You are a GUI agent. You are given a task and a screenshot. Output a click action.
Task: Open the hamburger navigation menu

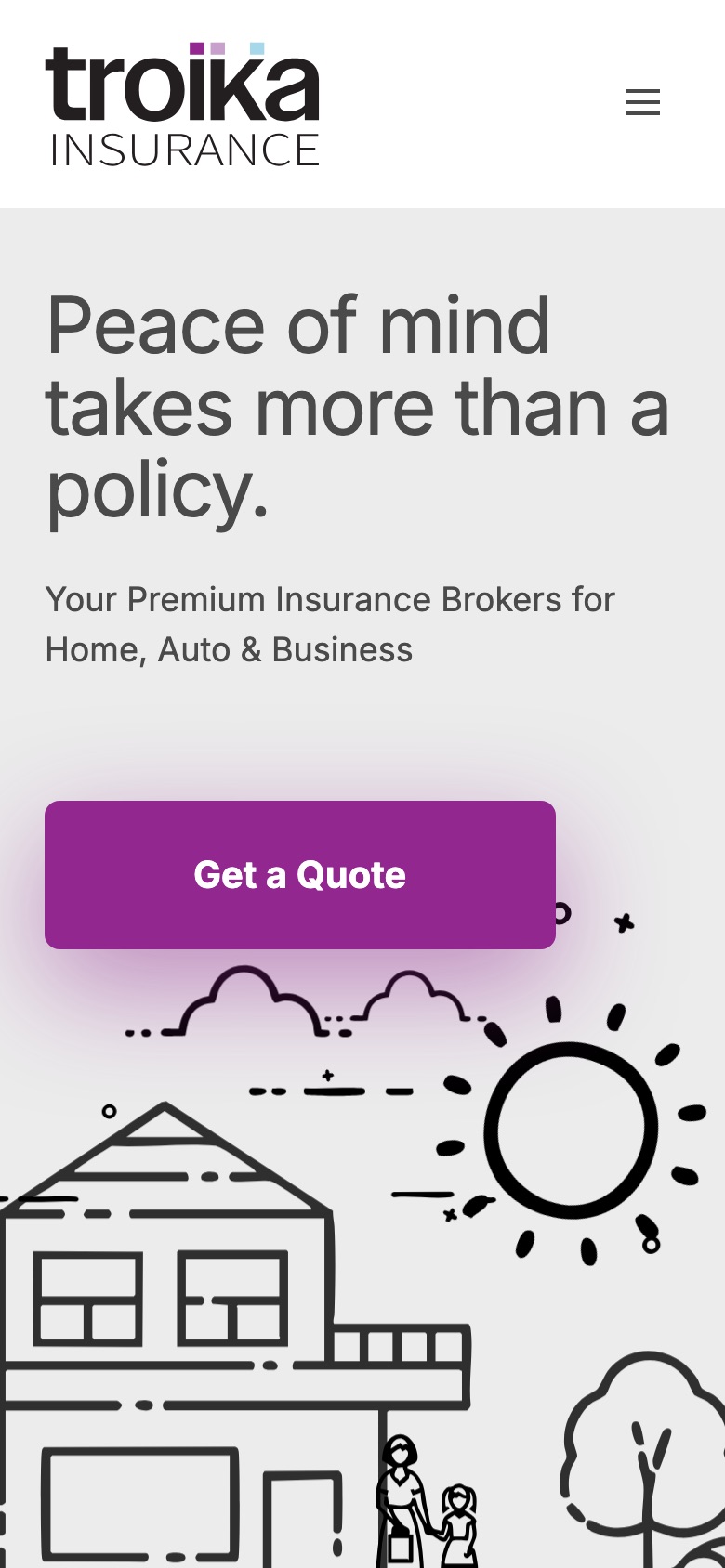(x=642, y=102)
